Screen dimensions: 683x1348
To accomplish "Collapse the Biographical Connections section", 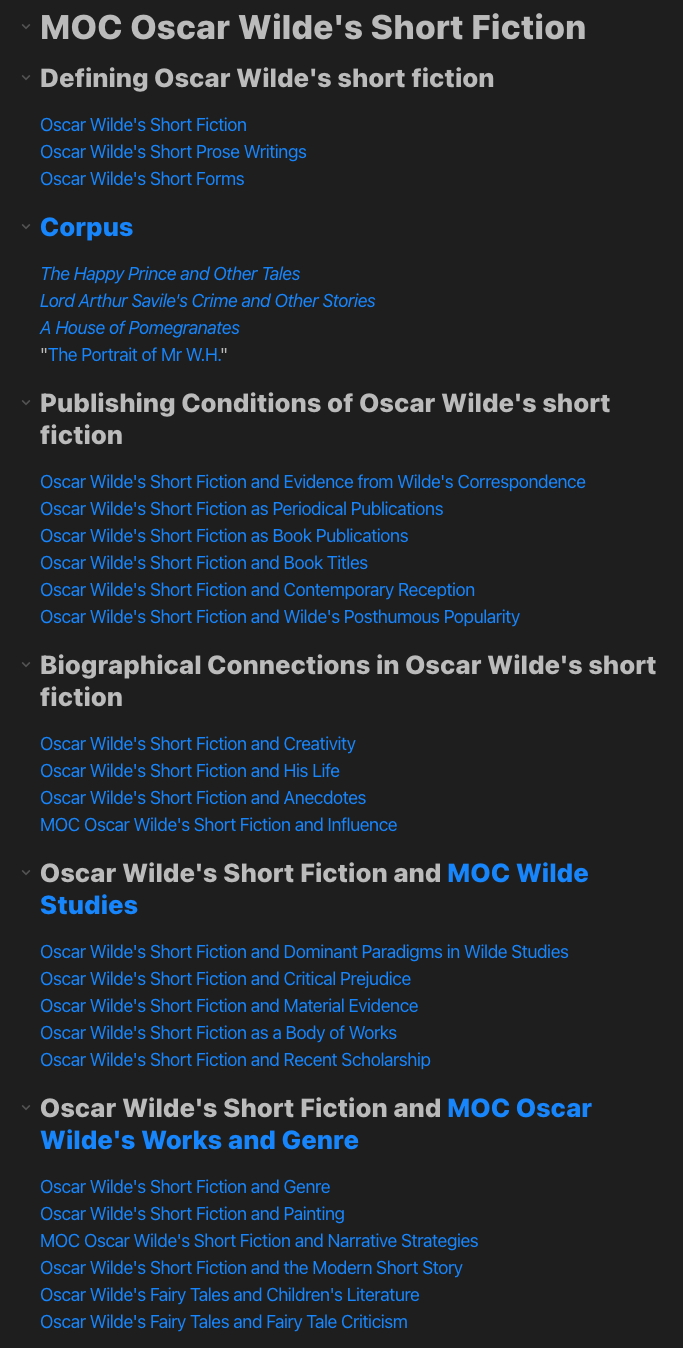I will coord(26,666).
